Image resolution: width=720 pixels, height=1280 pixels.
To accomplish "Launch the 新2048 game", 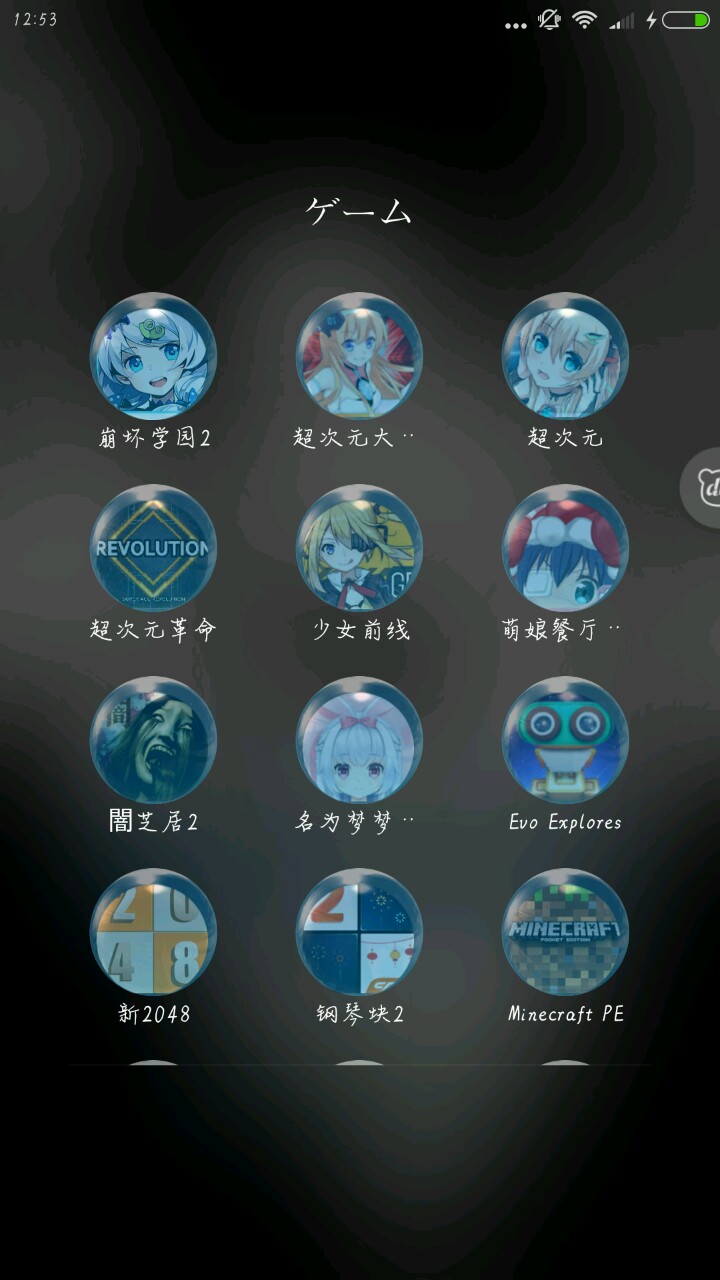I will (x=153, y=932).
